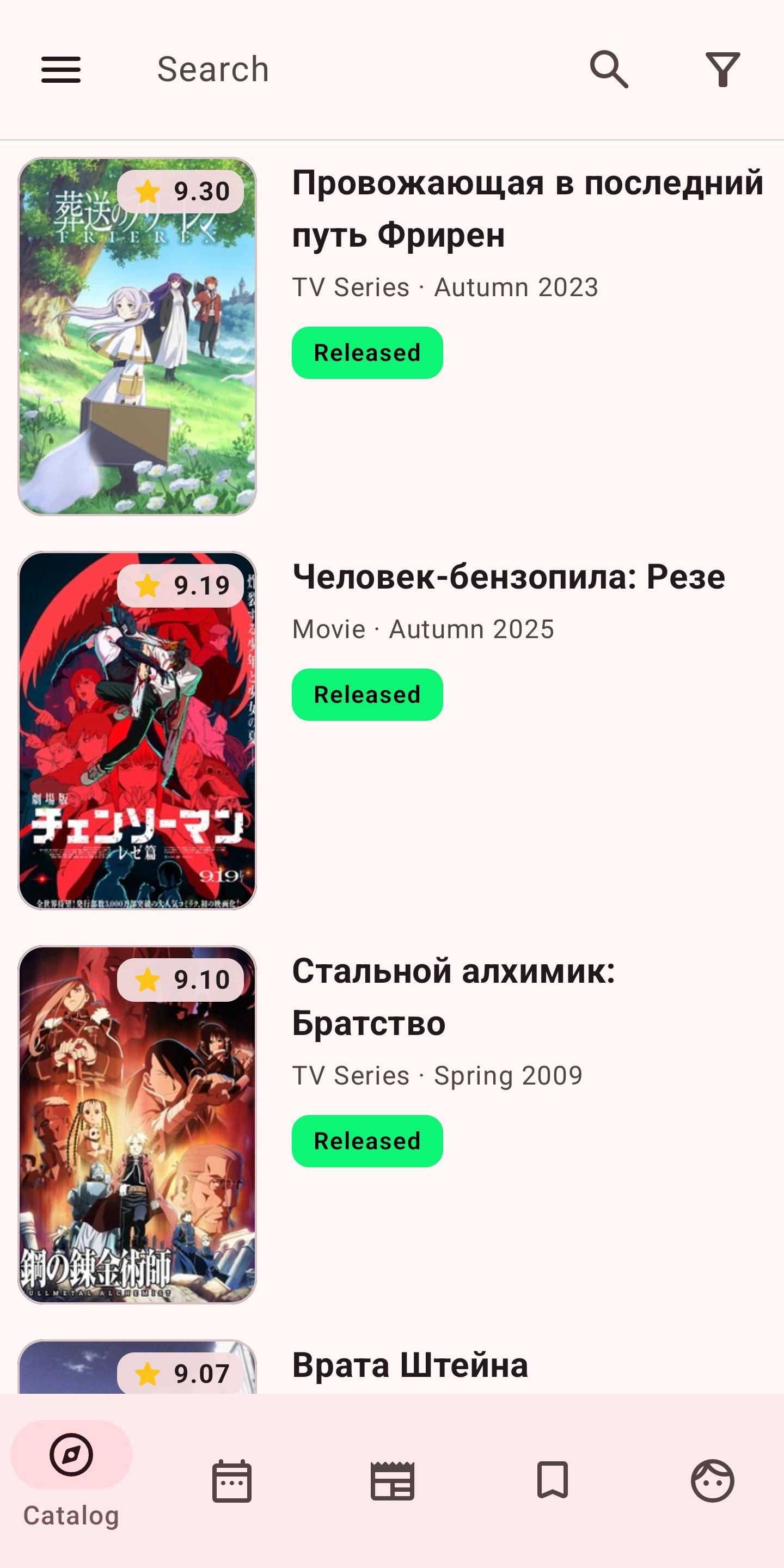Screen dimensions: 784x1568
Task: Open Человек-бензопила: Резе movie
Action: [509, 577]
